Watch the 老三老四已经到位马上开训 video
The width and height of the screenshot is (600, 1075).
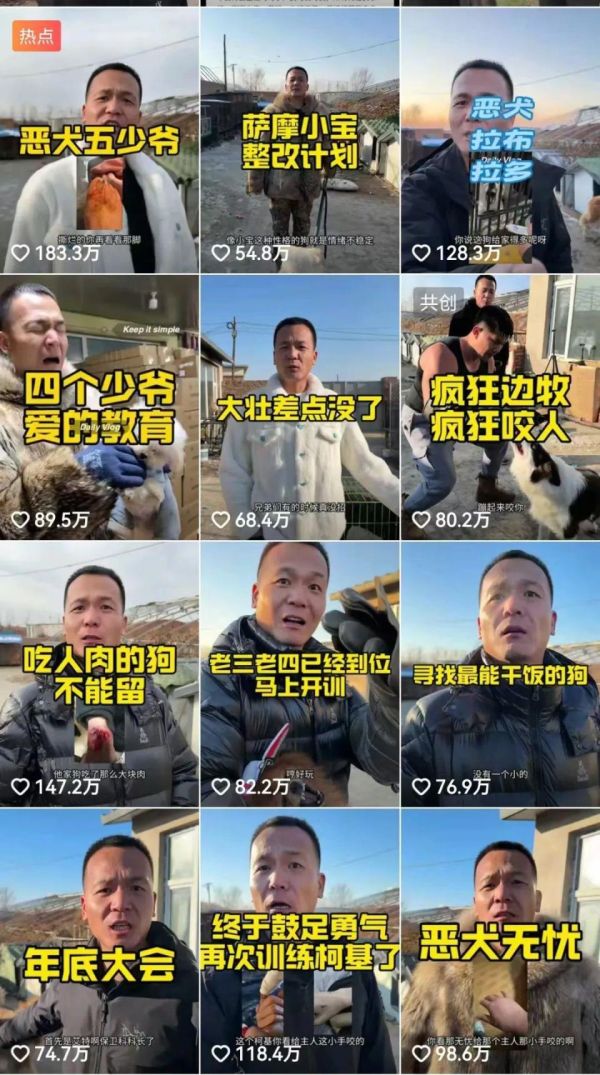pyautogui.click(x=300, y=674)
